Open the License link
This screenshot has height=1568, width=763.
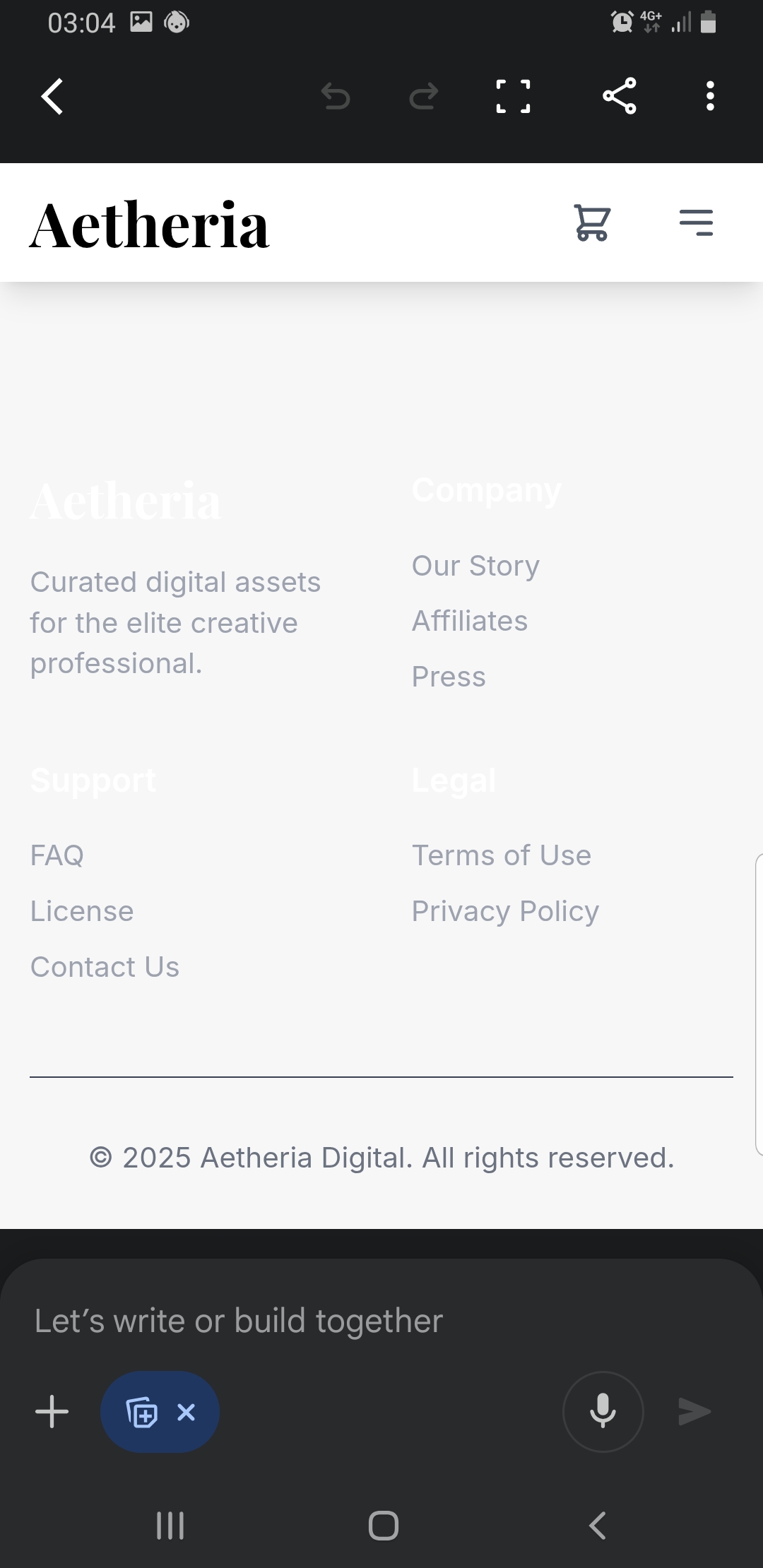click(82, 911)
